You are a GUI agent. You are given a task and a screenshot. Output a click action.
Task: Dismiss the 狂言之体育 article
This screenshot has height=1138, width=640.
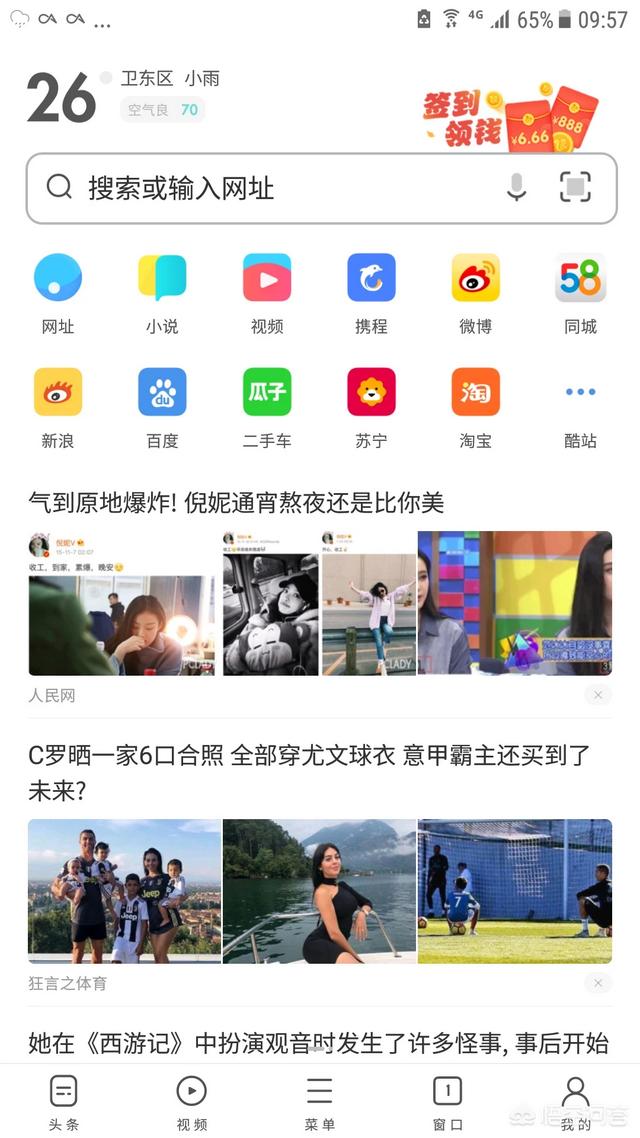pos(598,983)
